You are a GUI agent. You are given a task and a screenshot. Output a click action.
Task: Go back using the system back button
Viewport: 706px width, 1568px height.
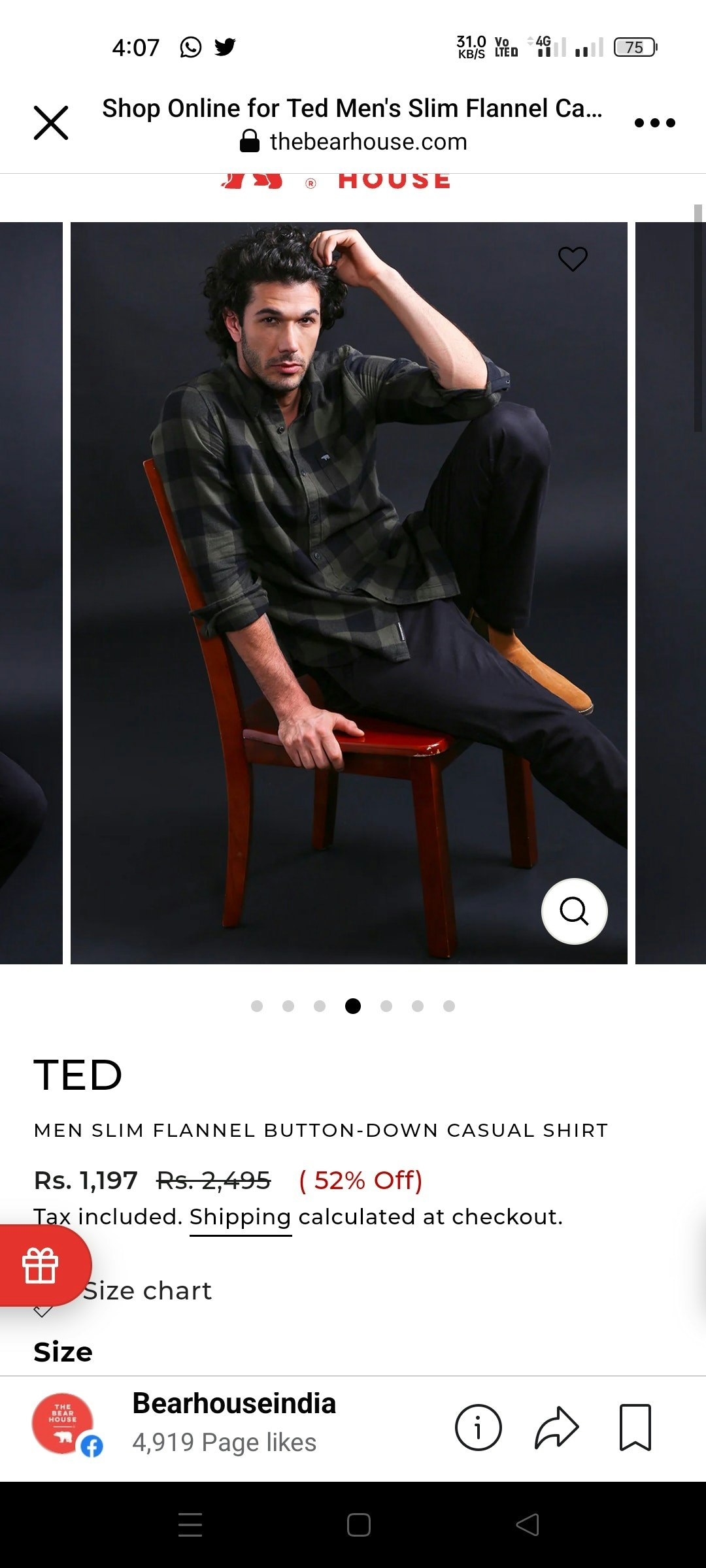(x=528, y=1525)
